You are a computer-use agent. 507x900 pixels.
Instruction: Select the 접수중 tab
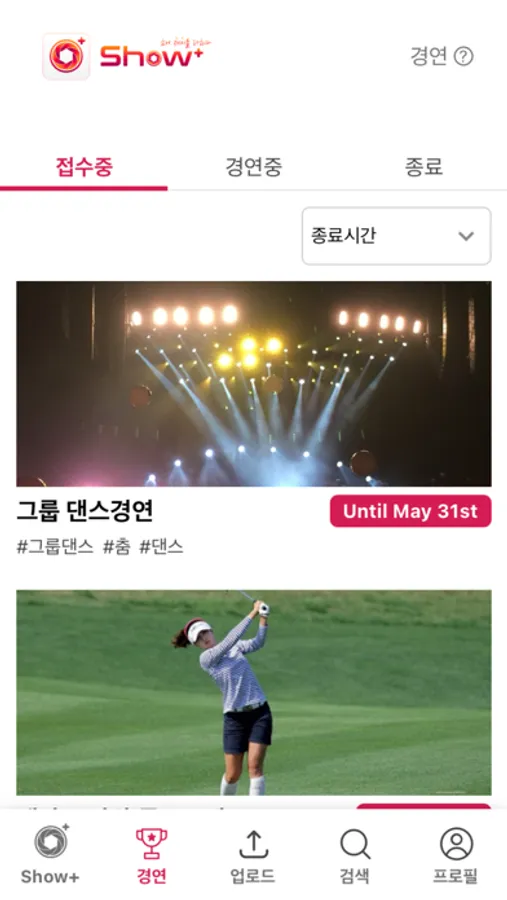(x=84, y=167)
